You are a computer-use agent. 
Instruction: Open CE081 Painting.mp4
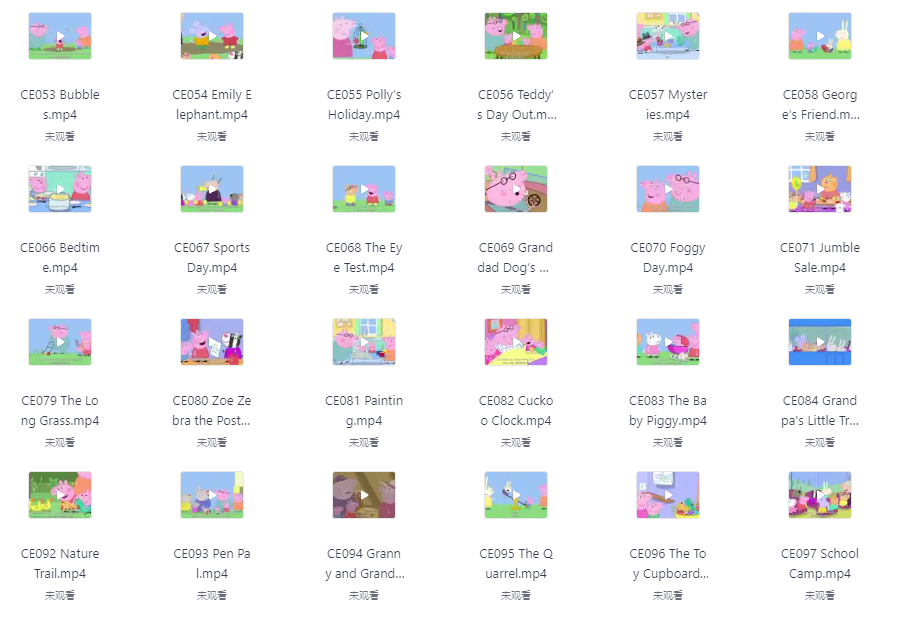[364, 342]
